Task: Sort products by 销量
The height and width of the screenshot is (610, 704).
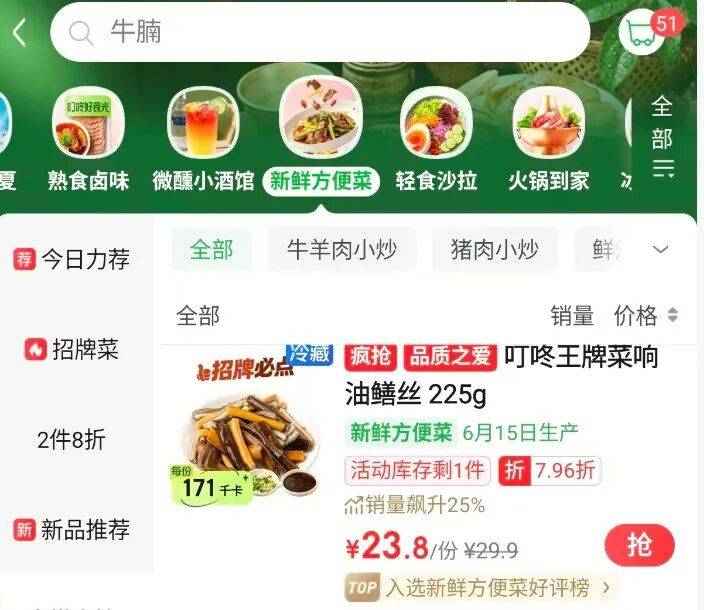Action: (x=572, y=315)
